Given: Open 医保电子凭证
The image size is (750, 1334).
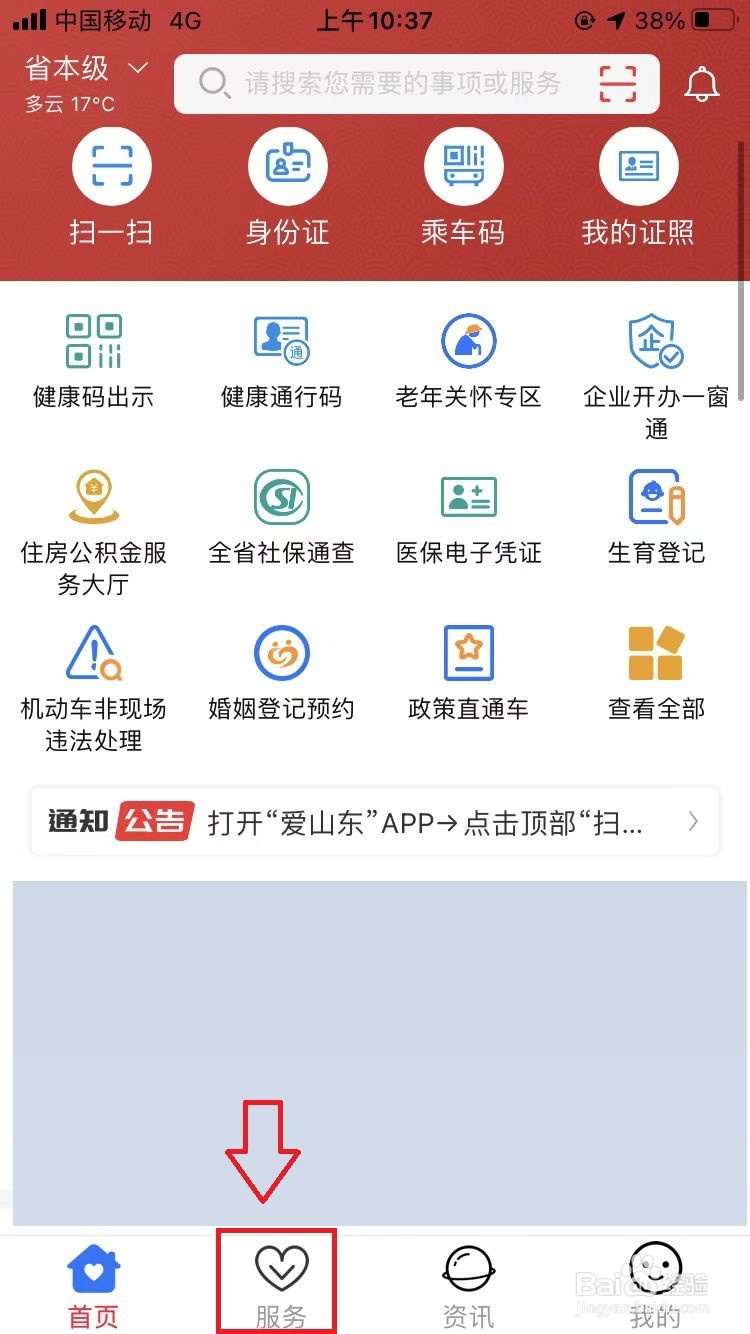Looking at the screenshot, I should click(x=469, y=518).
